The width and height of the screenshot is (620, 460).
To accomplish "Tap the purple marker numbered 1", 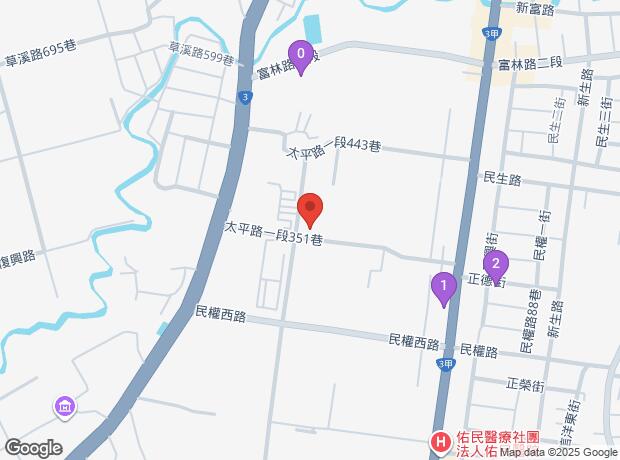I will tap(443, 287).
